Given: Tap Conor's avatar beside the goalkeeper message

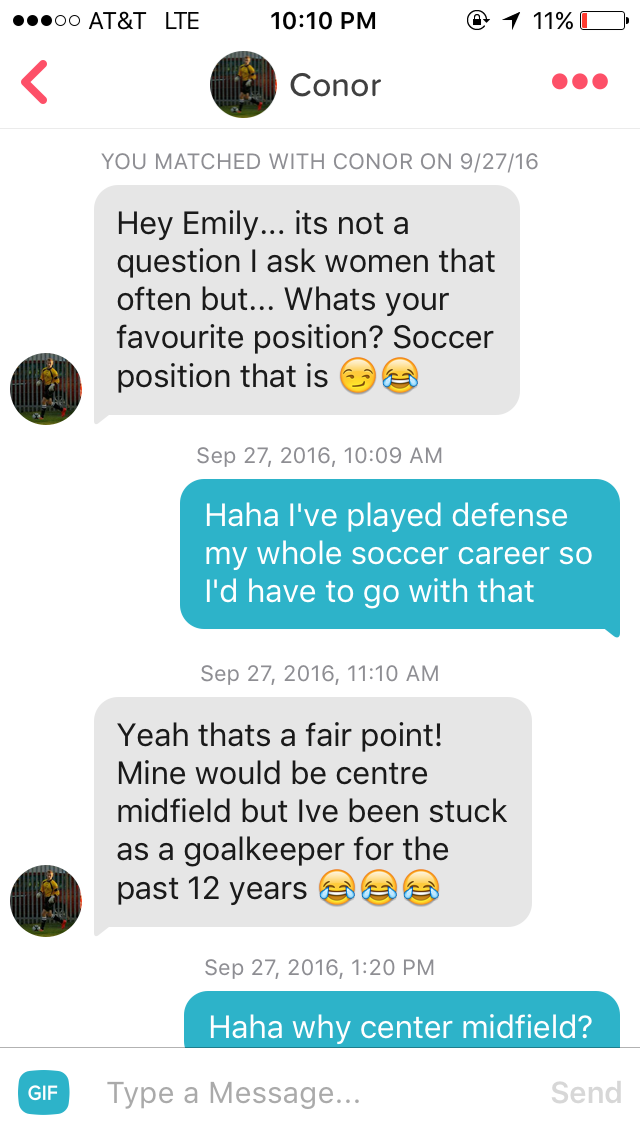Looking at the screenshot, I should point(46,901).
